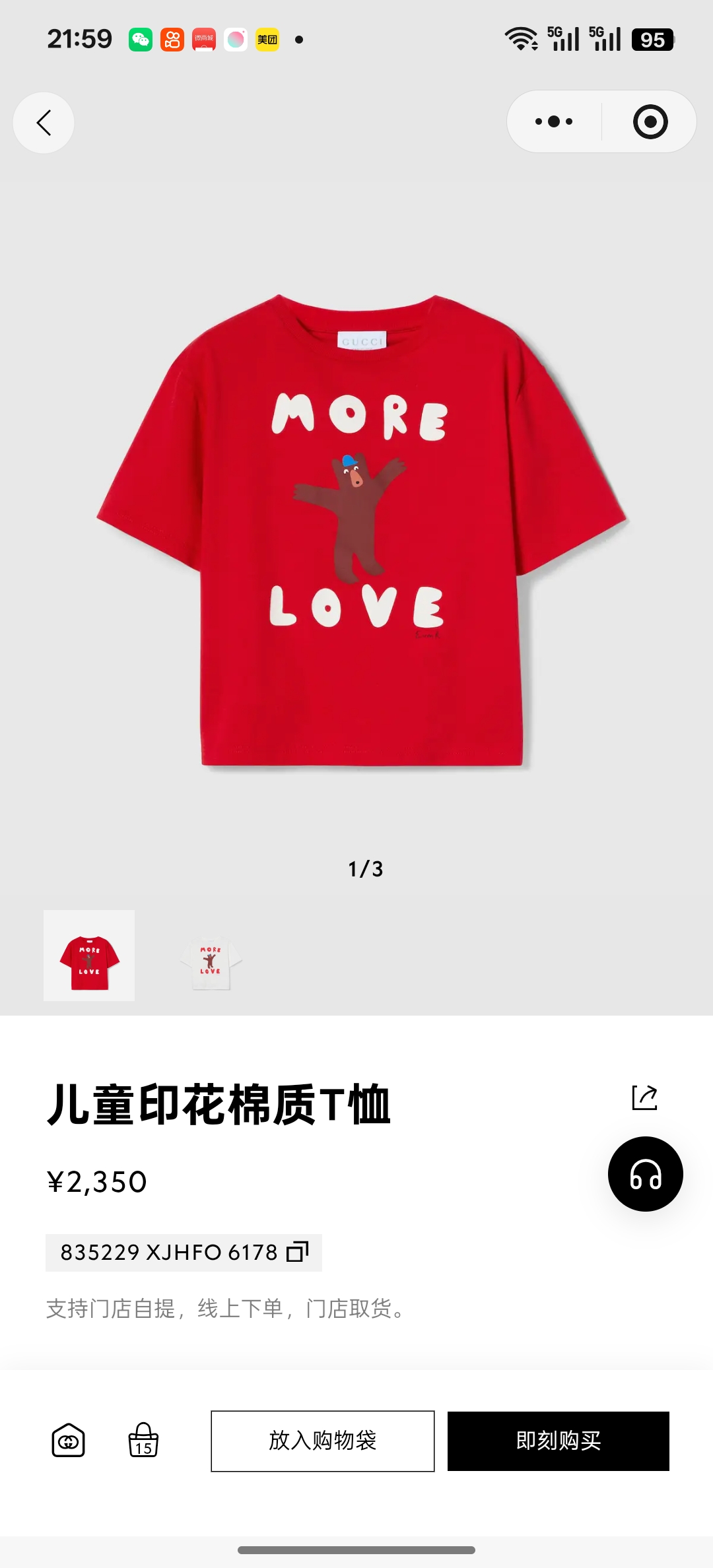Open the mini program three-dot menu

554,121
